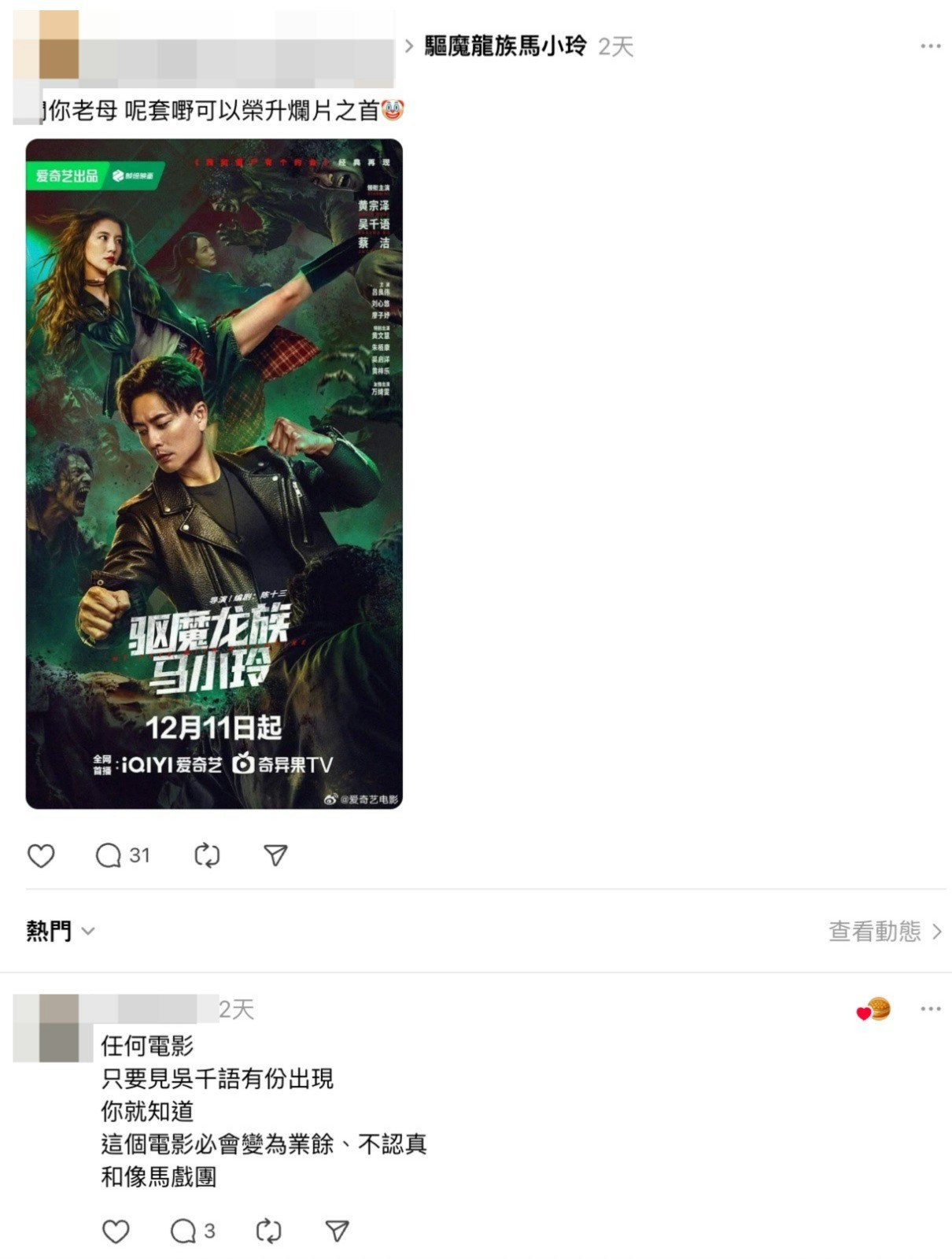Open the 驅魔龍族馬小玲 topic tag

point(505,46)
